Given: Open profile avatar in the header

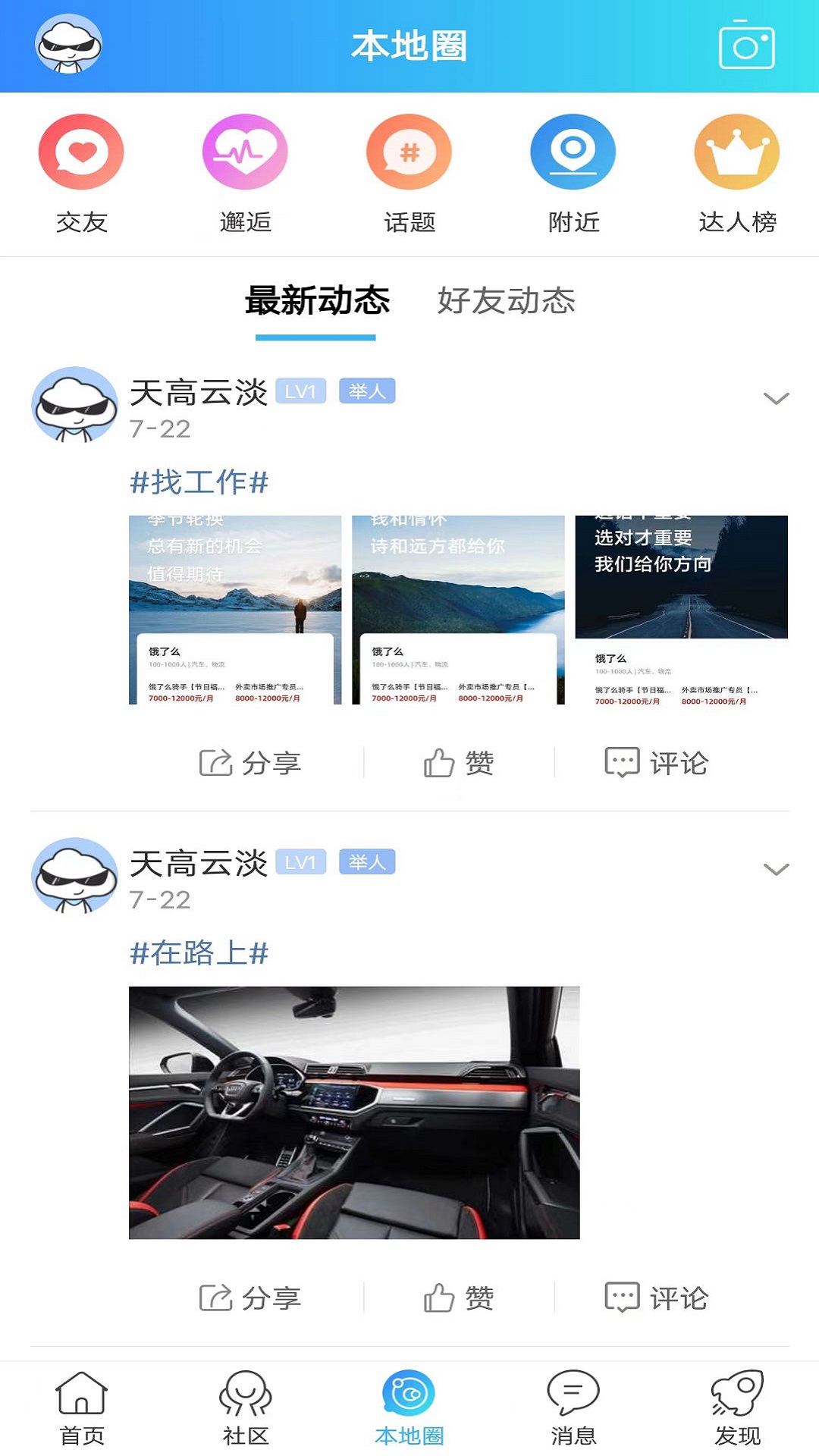Looking at the screenshot, I should pos(68,45).
